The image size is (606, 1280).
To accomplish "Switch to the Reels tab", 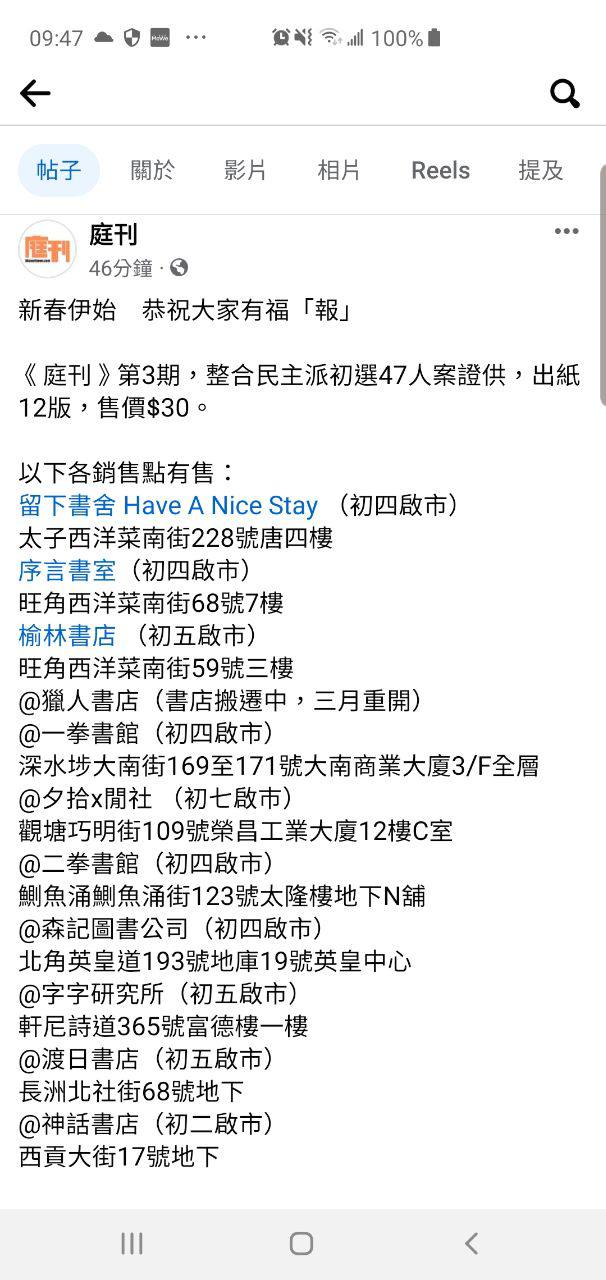I will click(440, 170).
